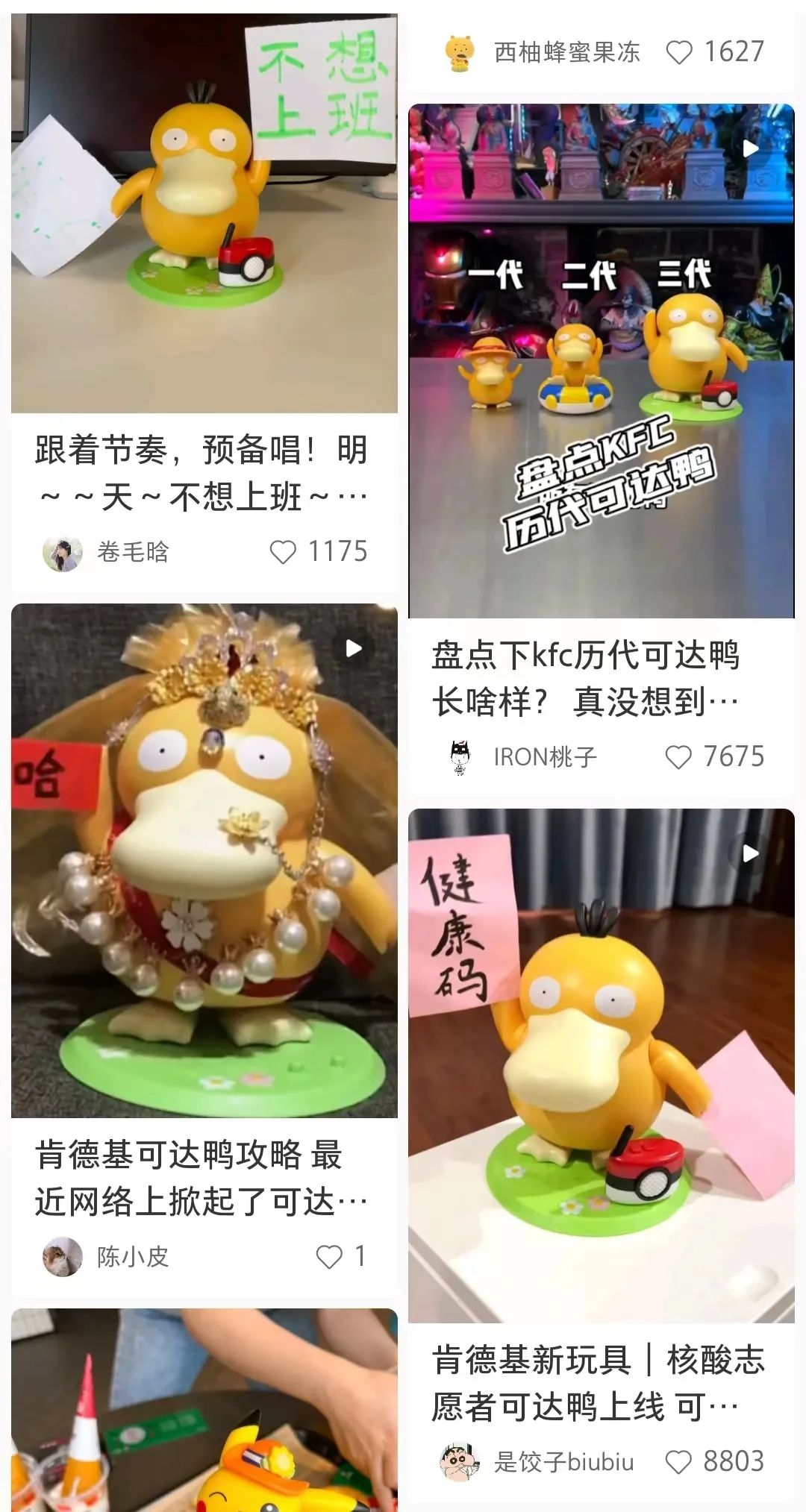Image resolution: width=806 pixels, height=1512 pixels.
Task: Like the post by 陈小皮
Action: (329, 1257)
